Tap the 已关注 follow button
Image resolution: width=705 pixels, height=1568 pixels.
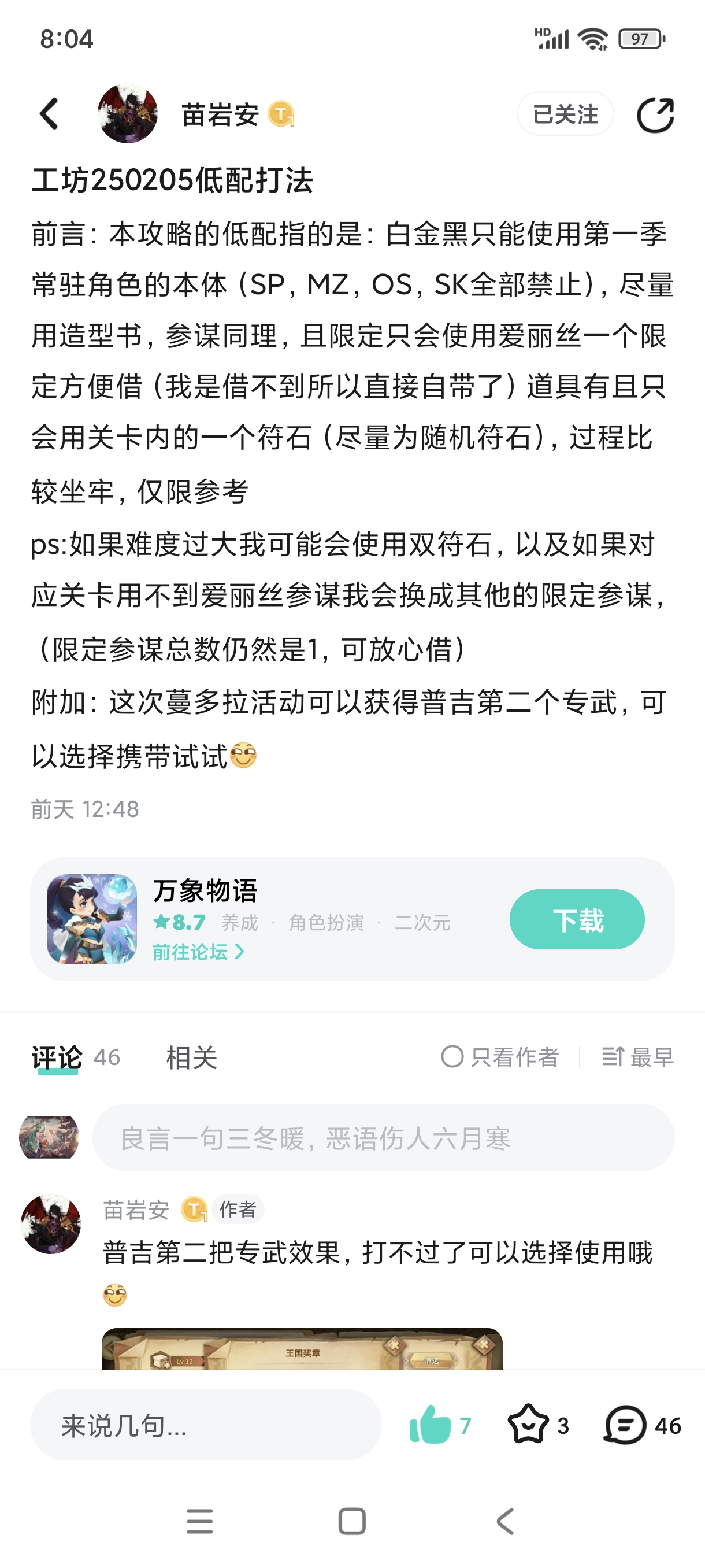pos(565,114)
